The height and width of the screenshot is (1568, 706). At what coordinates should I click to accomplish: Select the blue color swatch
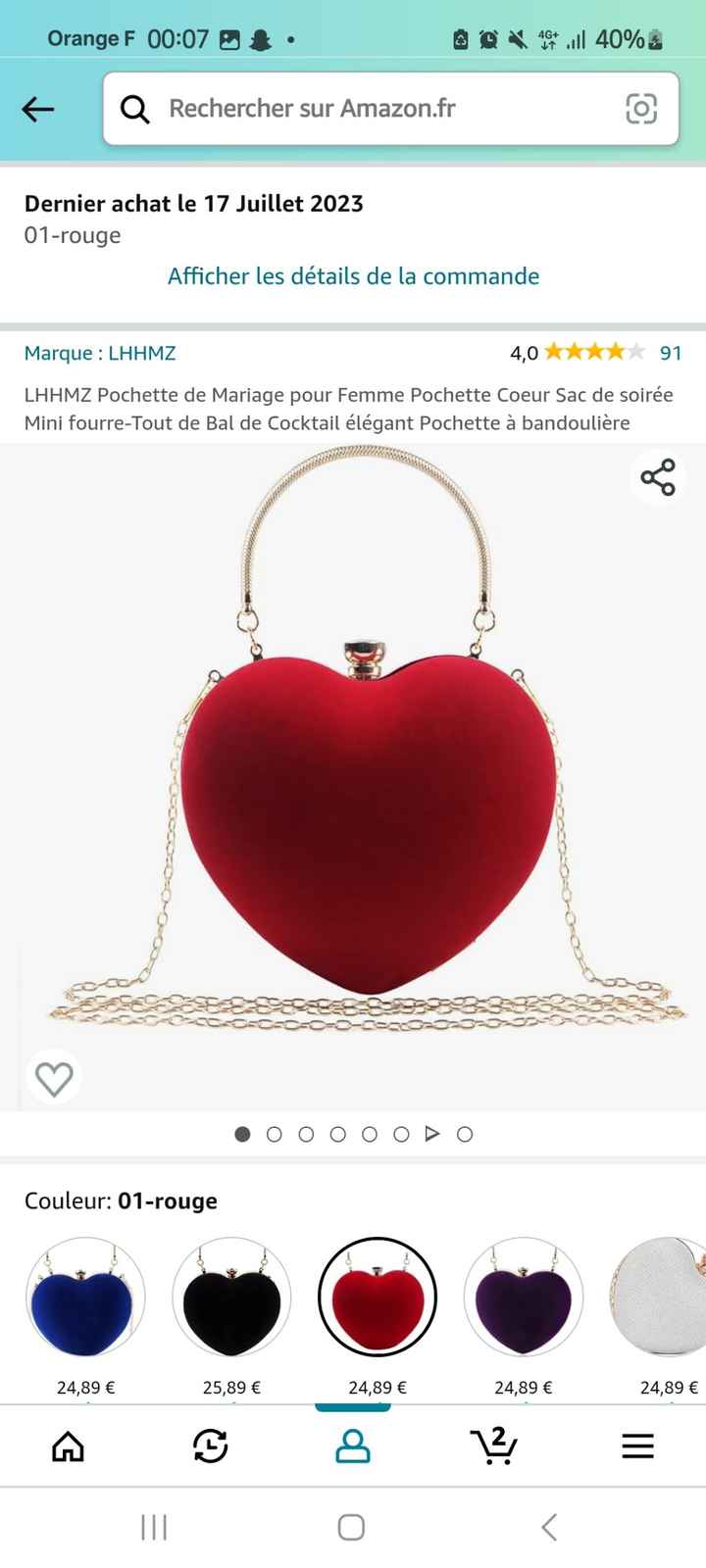(x=85, y=1298)
